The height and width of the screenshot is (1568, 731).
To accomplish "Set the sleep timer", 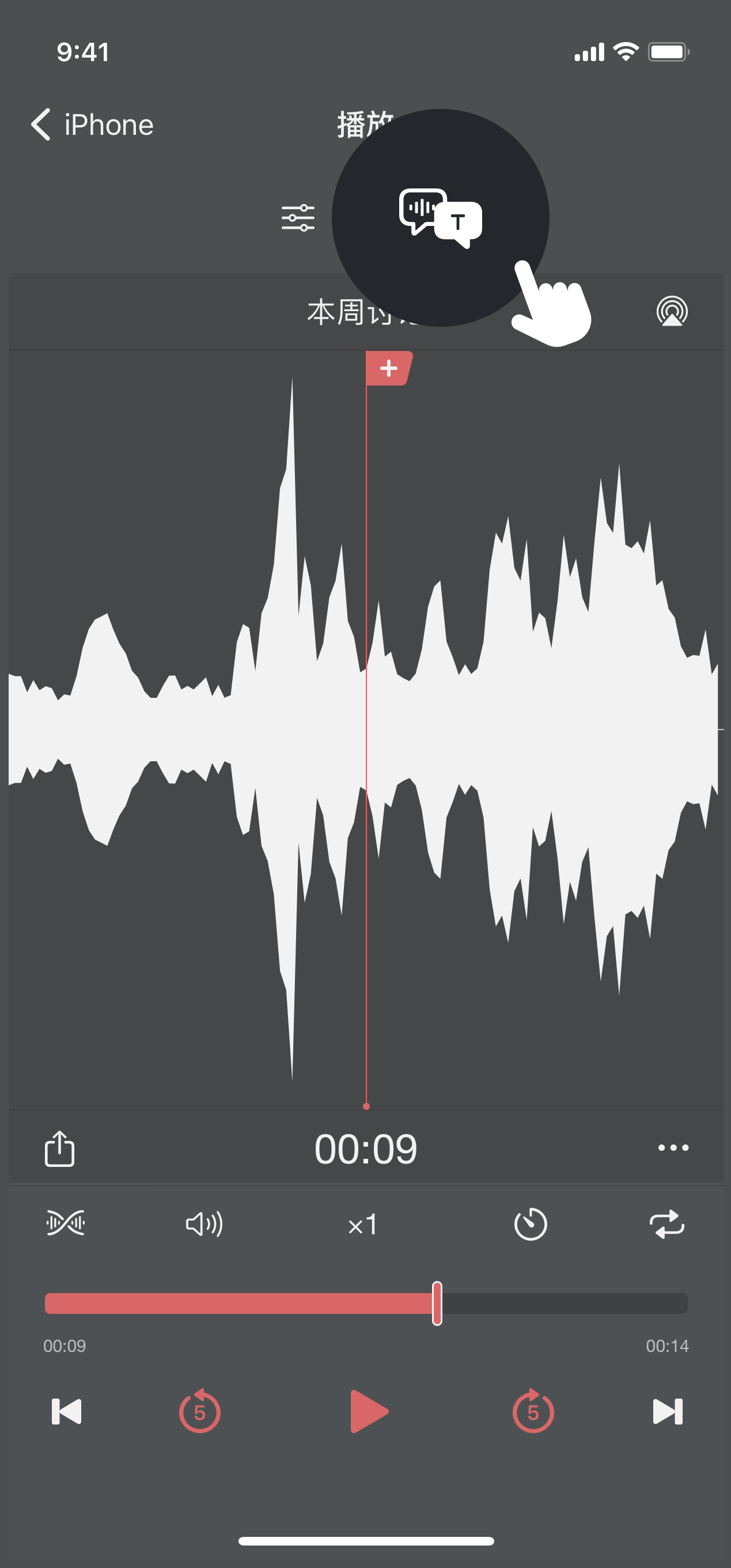I will pos(530,1224).
